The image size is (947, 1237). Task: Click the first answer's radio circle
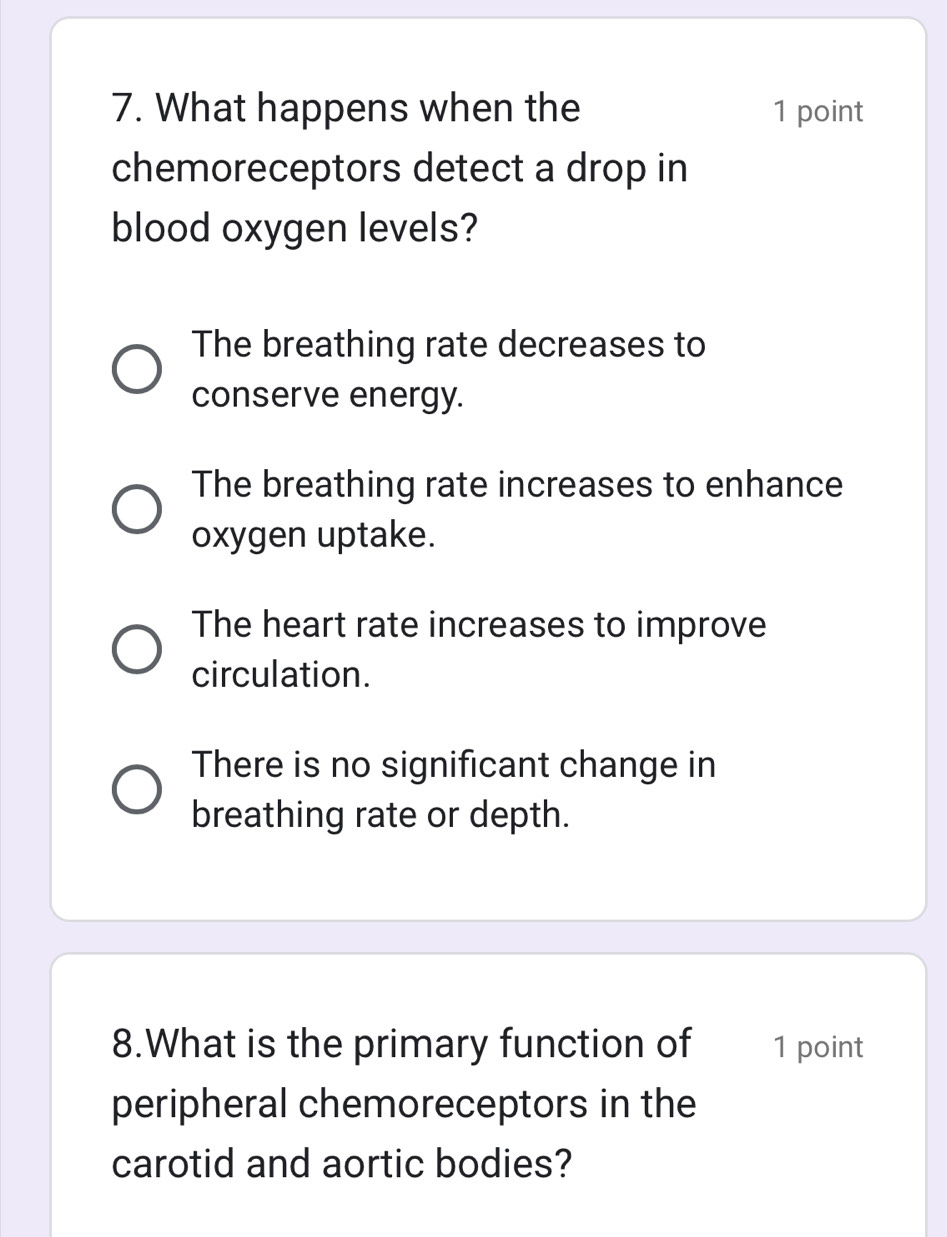136,368
